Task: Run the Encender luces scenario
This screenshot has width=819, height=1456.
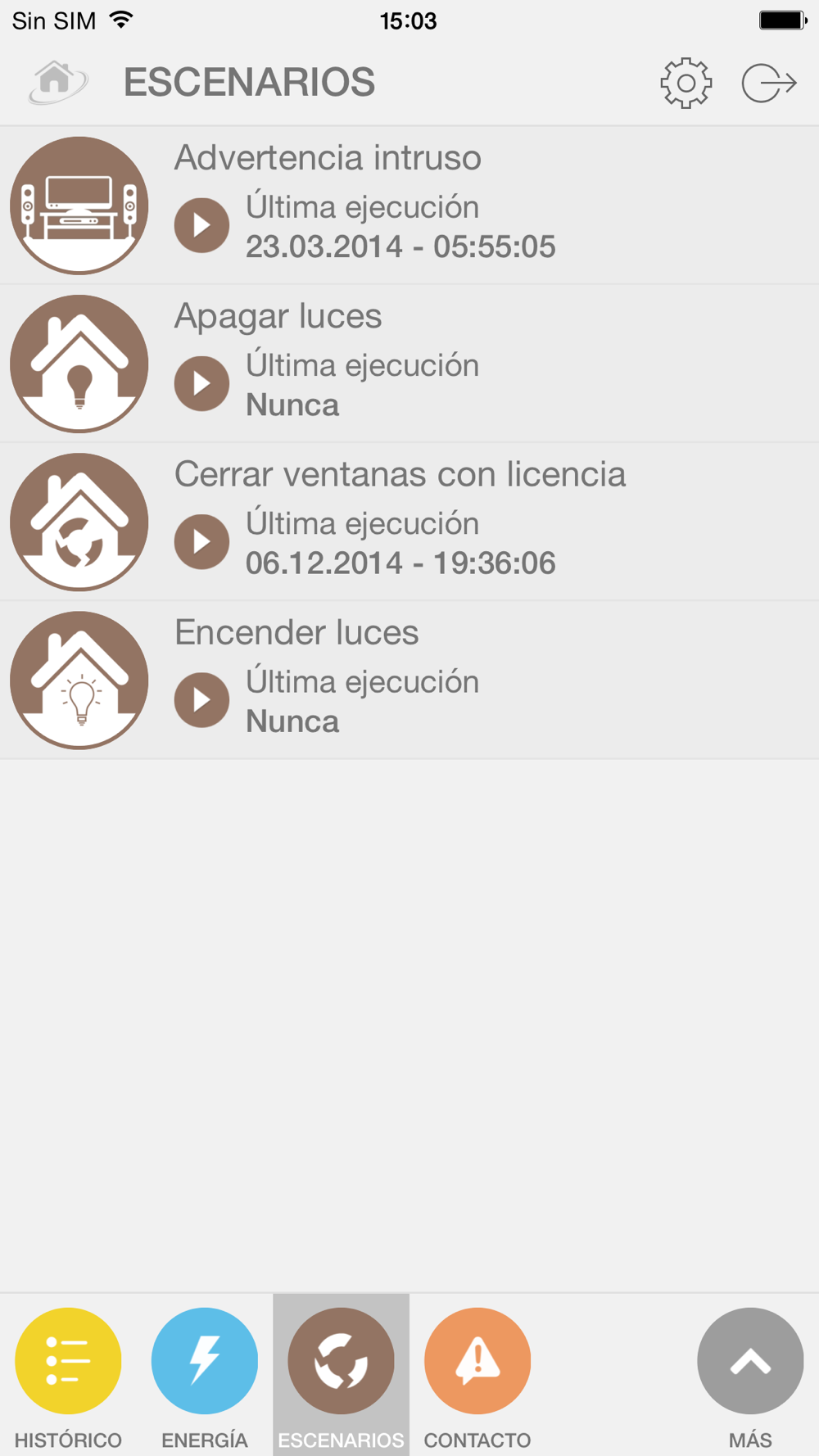Action: [x=201, y=700]
